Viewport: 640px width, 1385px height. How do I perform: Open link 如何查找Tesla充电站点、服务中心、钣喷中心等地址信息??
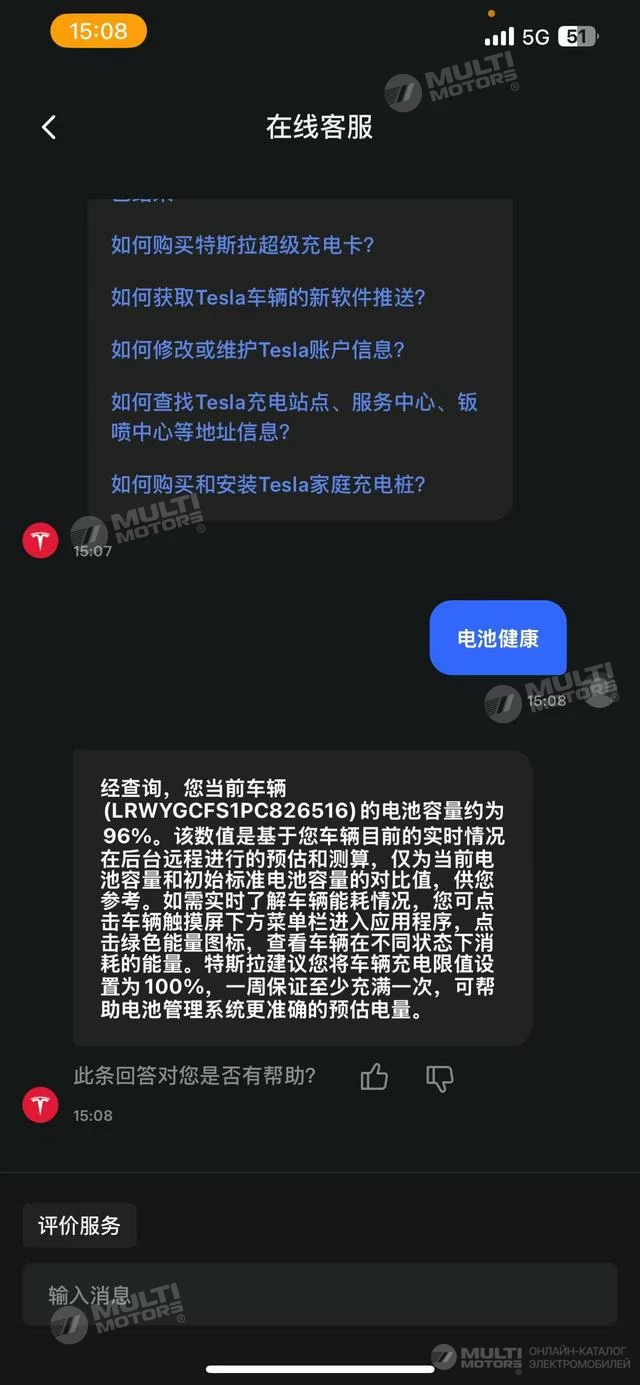coord(295,417)
